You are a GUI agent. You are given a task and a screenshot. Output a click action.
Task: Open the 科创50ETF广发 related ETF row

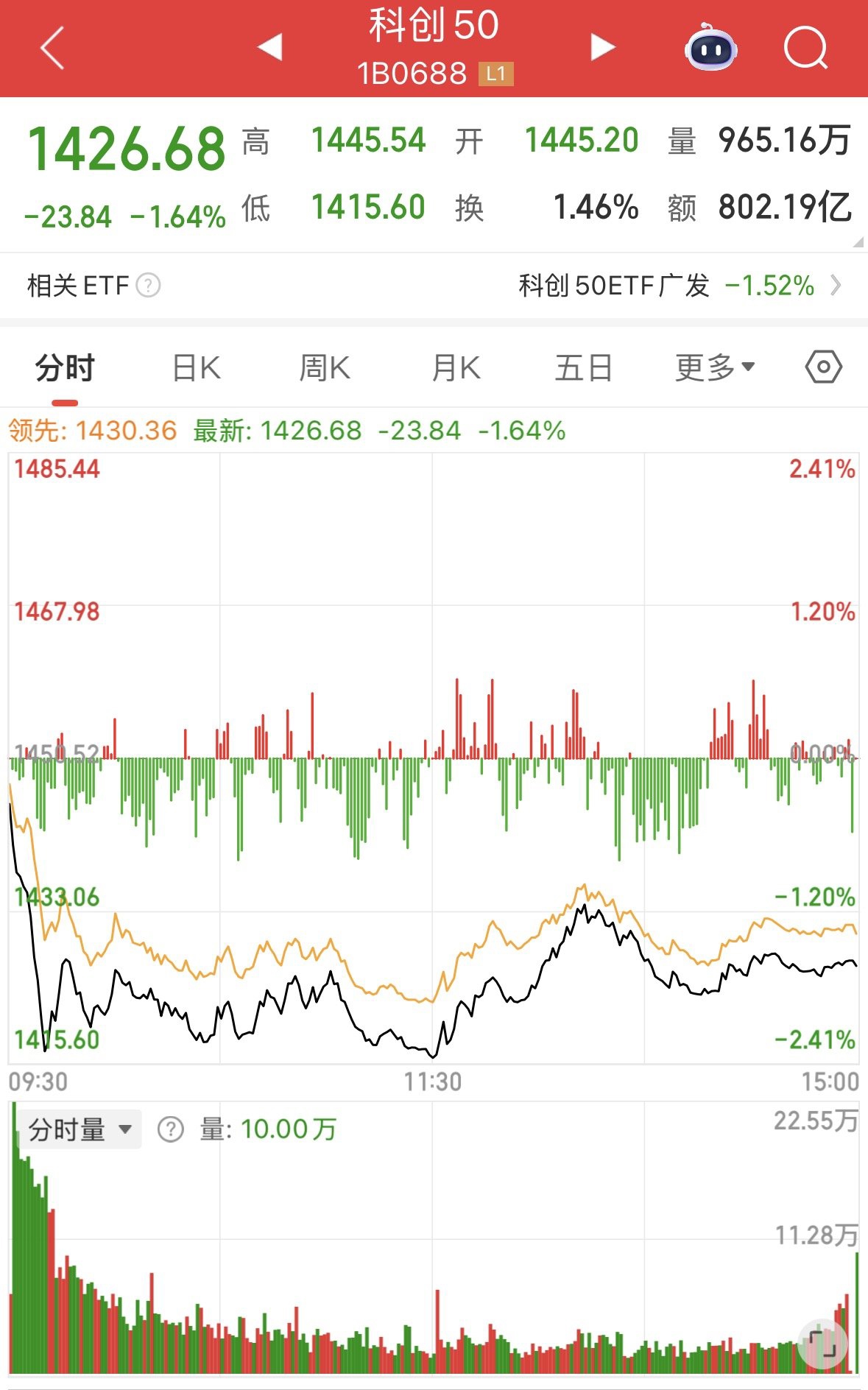[x=678, y=286]
